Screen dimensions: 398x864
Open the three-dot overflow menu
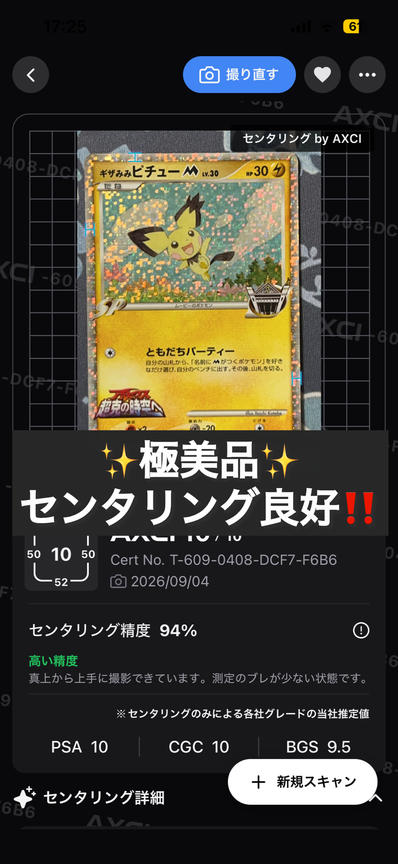[367, 75]
